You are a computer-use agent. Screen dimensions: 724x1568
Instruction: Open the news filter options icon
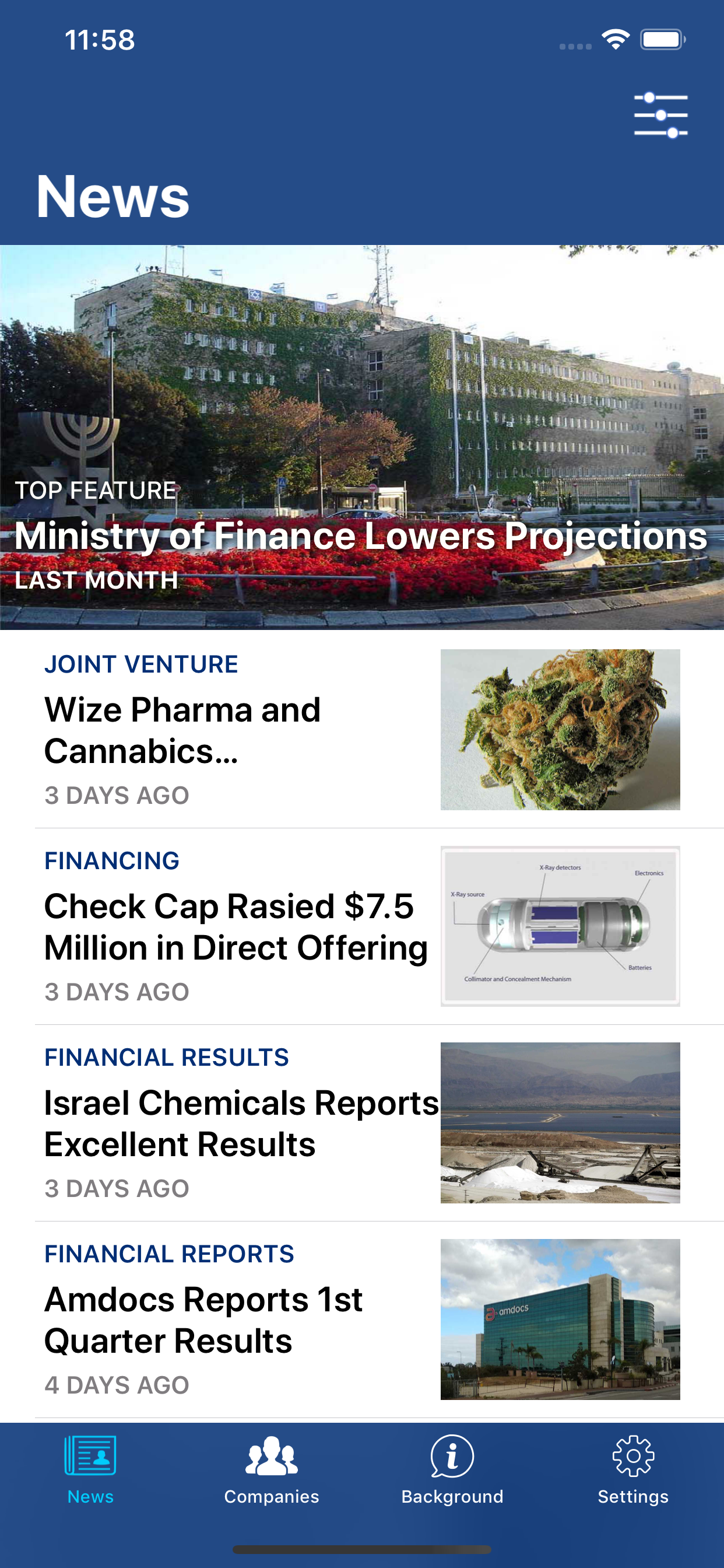coord(660,114)
